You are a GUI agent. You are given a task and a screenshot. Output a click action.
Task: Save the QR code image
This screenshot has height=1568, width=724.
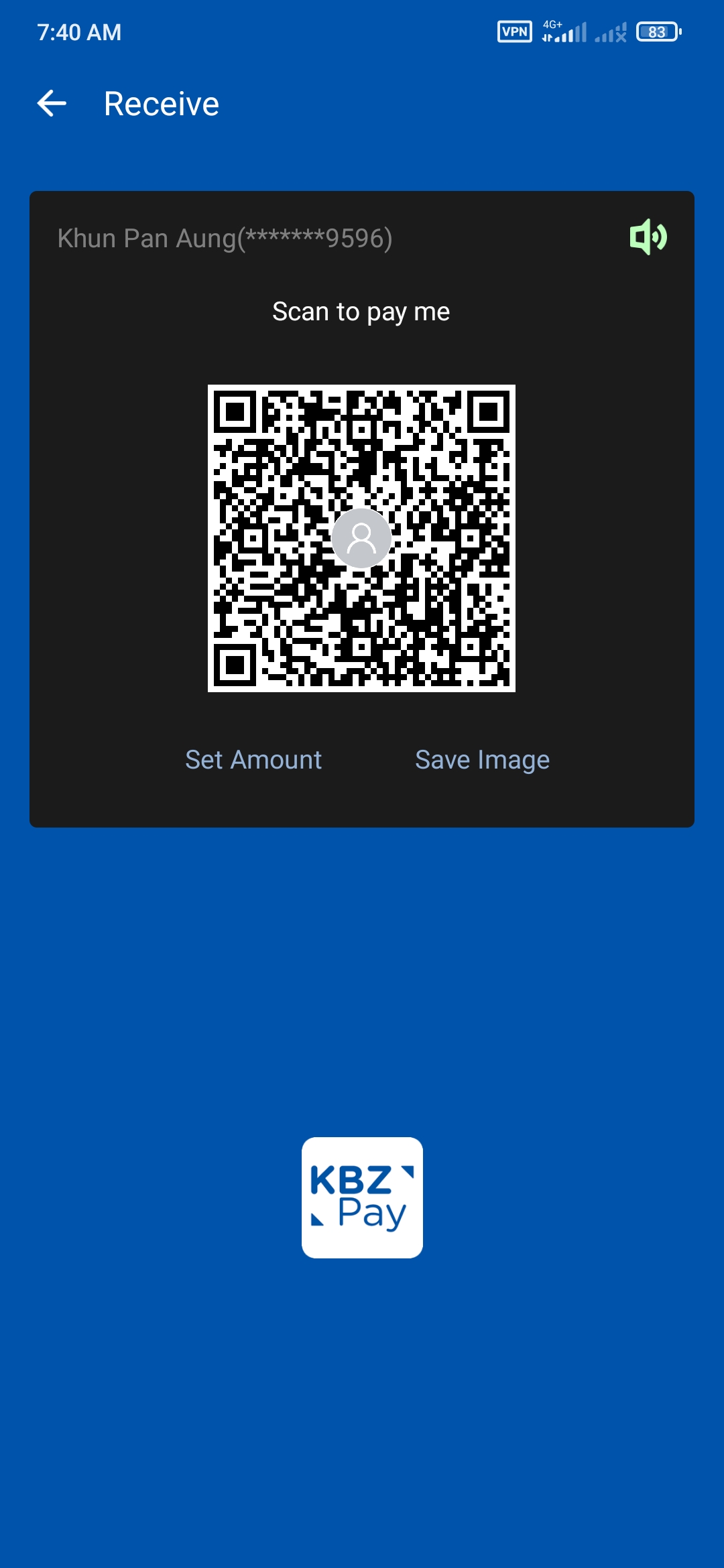click(482, 760)
